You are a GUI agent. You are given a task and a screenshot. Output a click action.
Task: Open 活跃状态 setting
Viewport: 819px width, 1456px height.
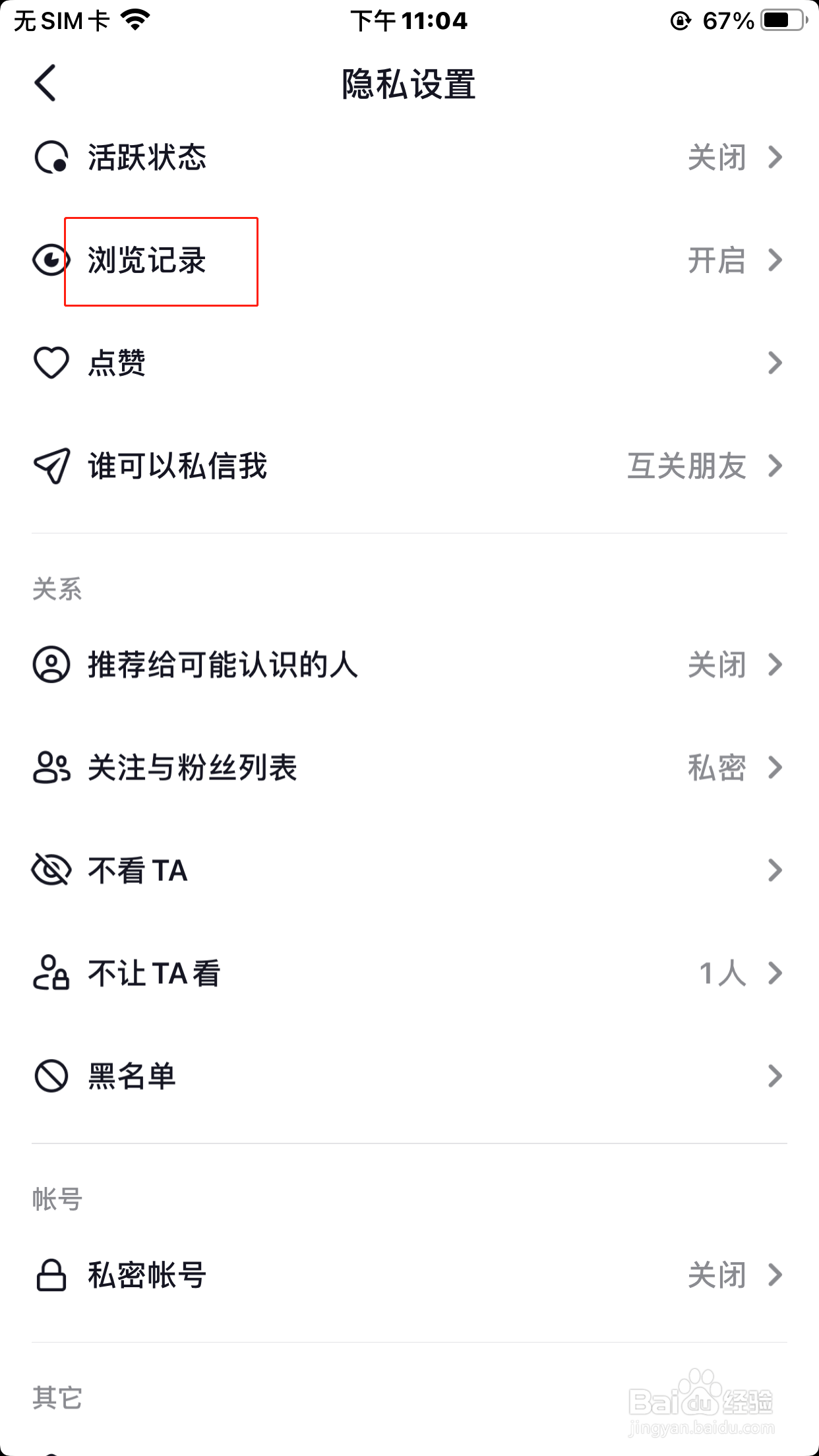[409, 157]
